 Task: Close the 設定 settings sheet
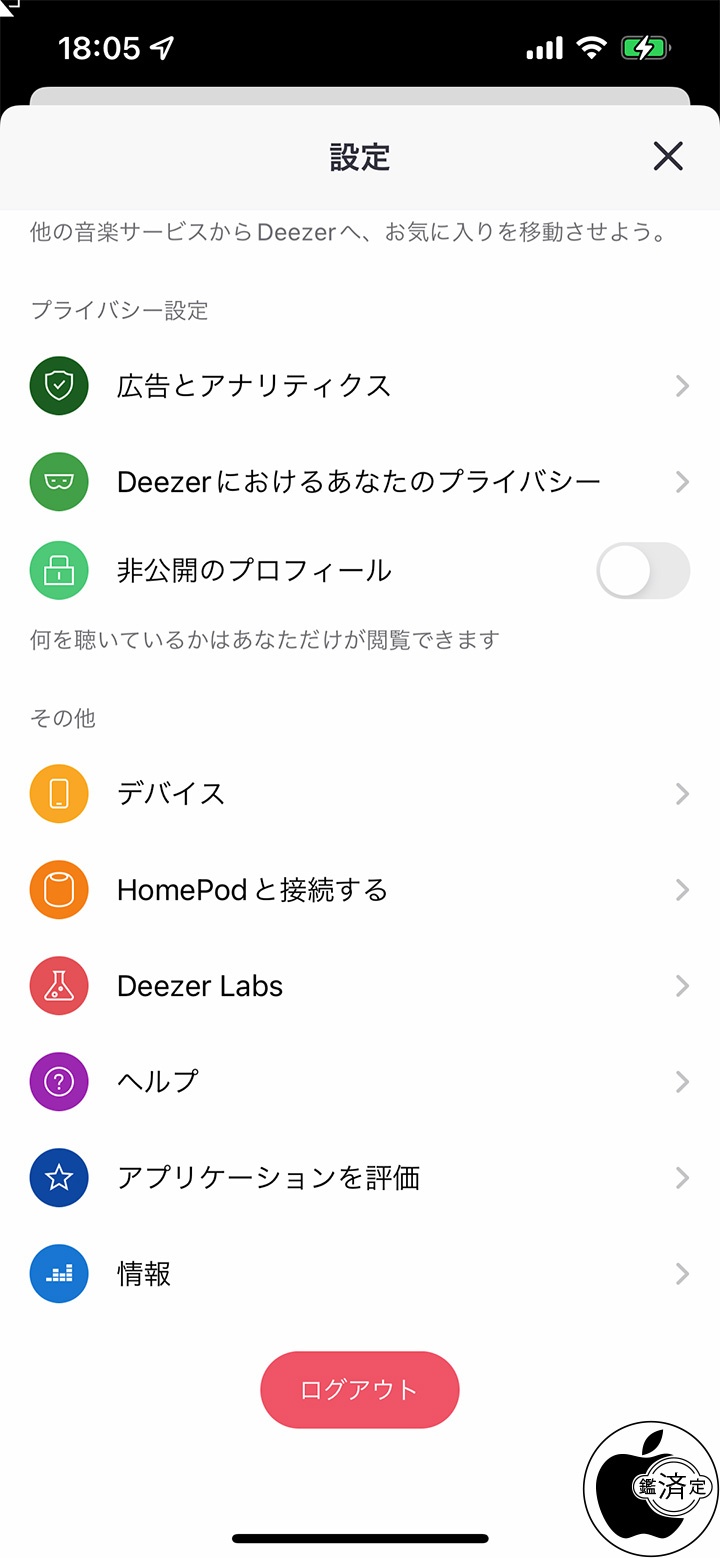(667, 156)
